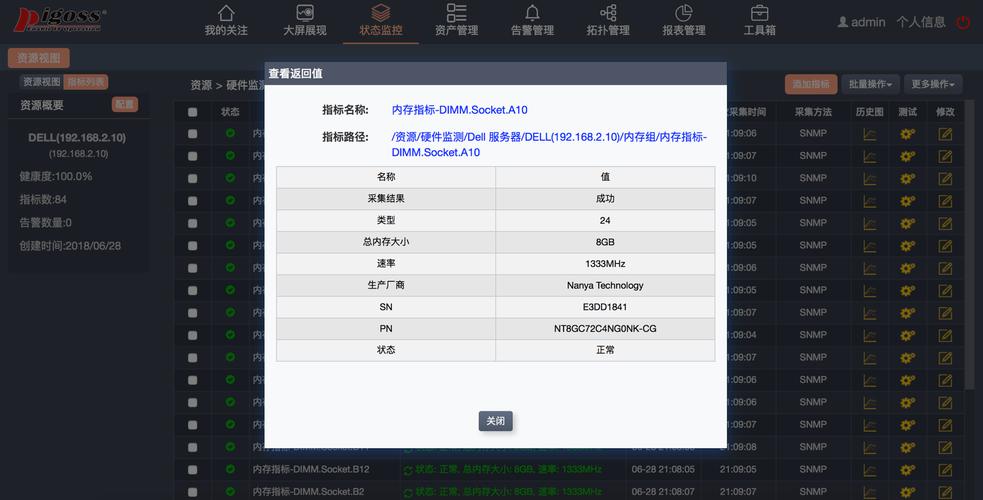The height and width of the screenshot is (500, 983).
Task: Tick the checkbox for 内存指标-DIMM.Socket.B12
Action: click(x=192, y=469)
